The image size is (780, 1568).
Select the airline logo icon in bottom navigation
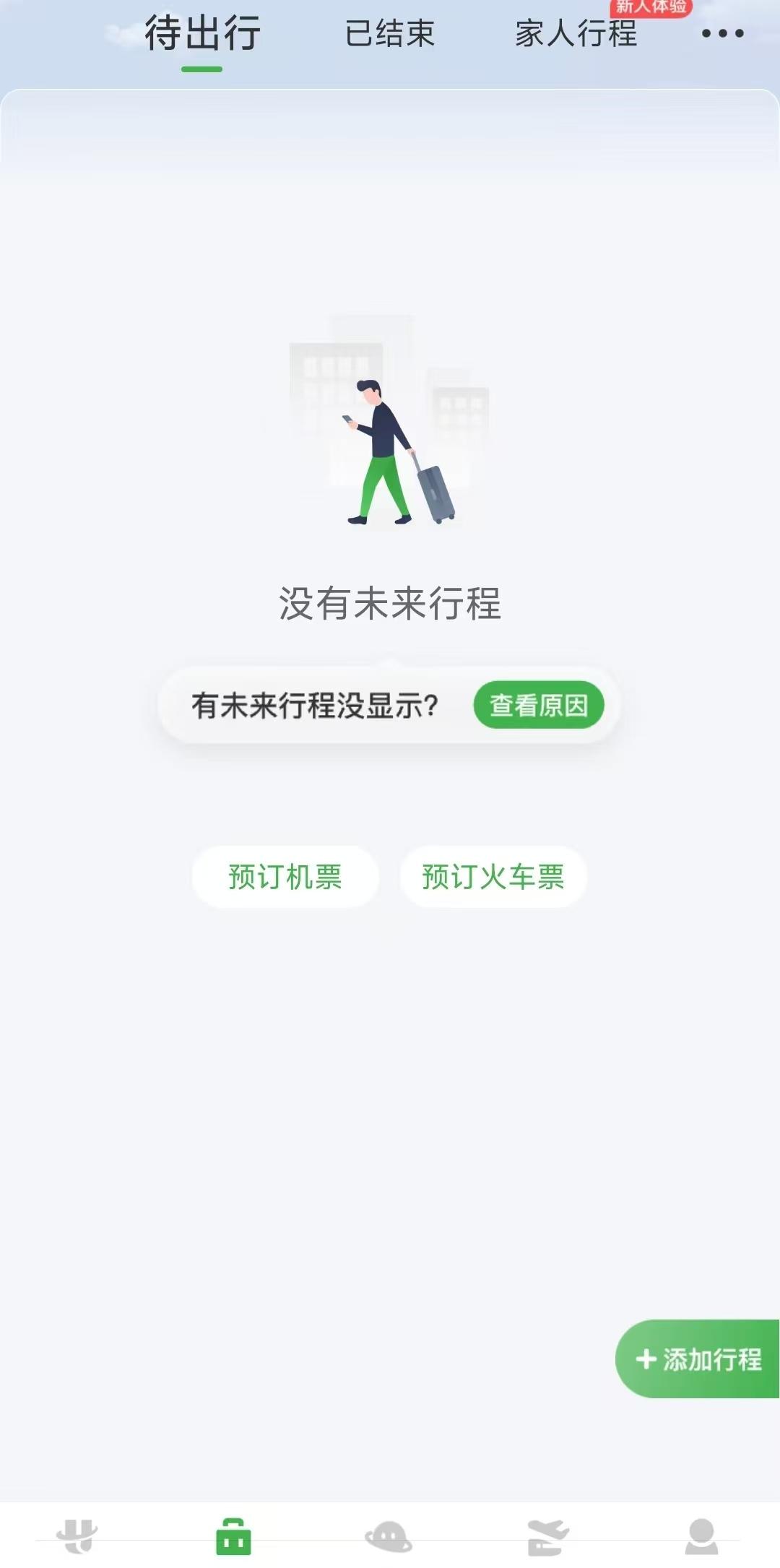coord(78,1535)
